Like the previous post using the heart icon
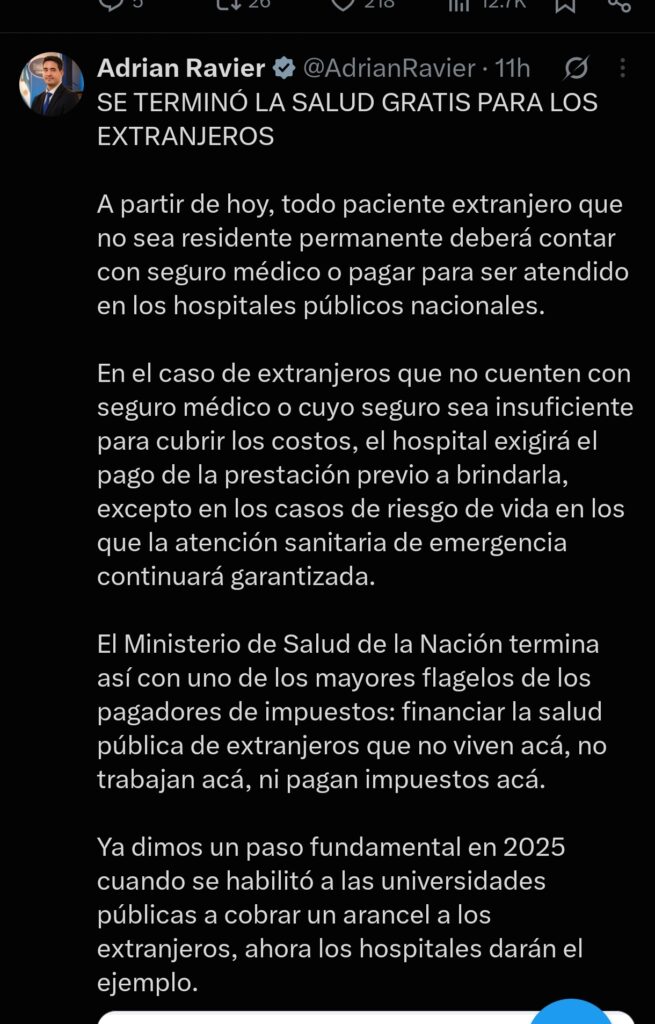The image size is (655, 1024). point(343,5)
